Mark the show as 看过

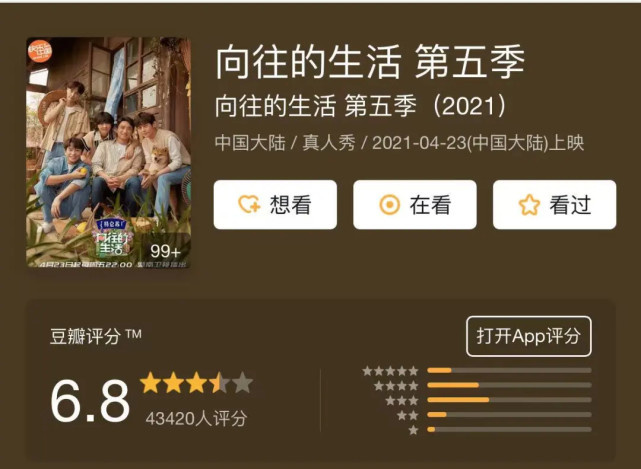pos(554,205)
